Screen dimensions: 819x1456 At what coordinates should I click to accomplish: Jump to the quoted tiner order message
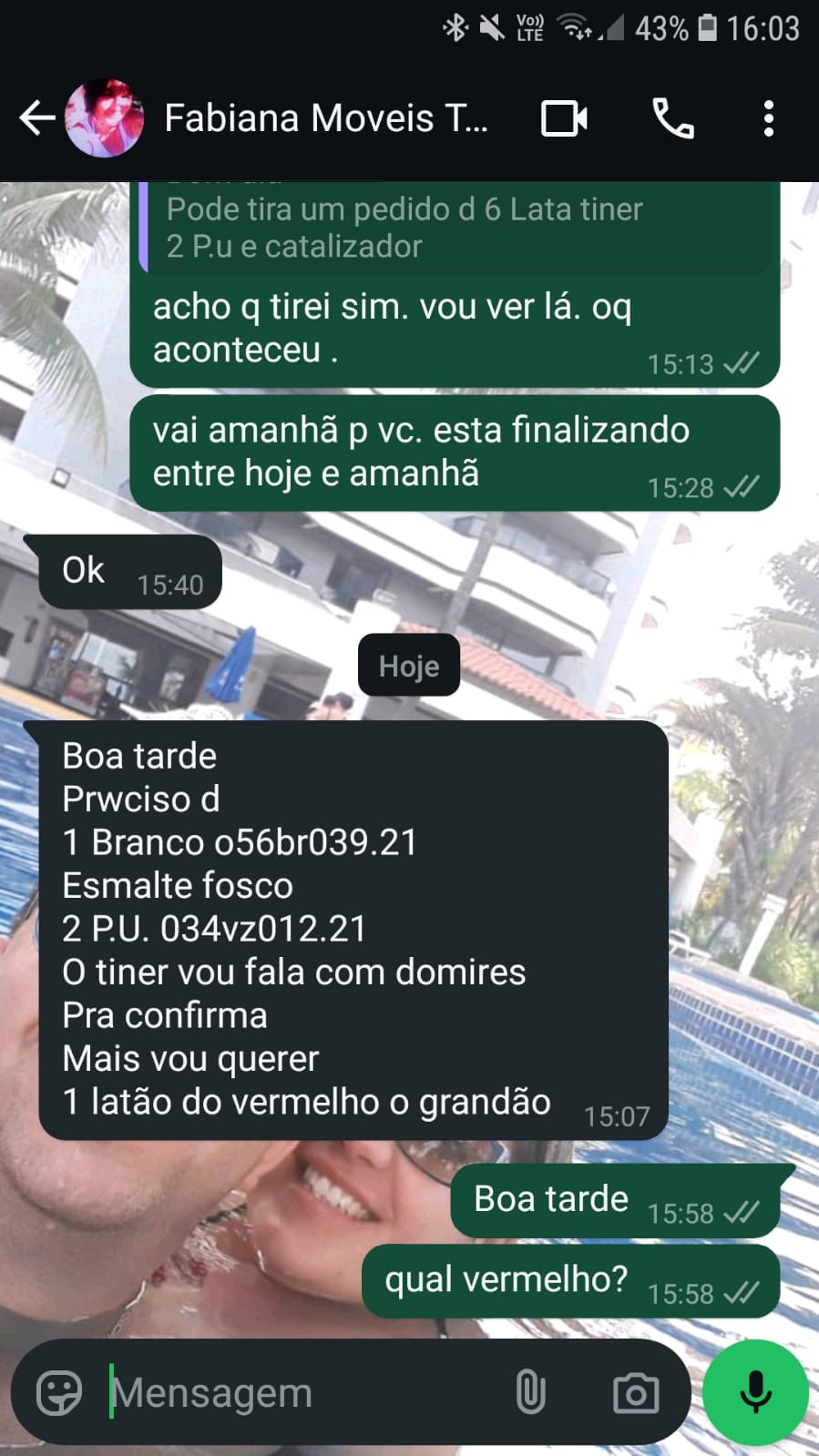(456, 228)
